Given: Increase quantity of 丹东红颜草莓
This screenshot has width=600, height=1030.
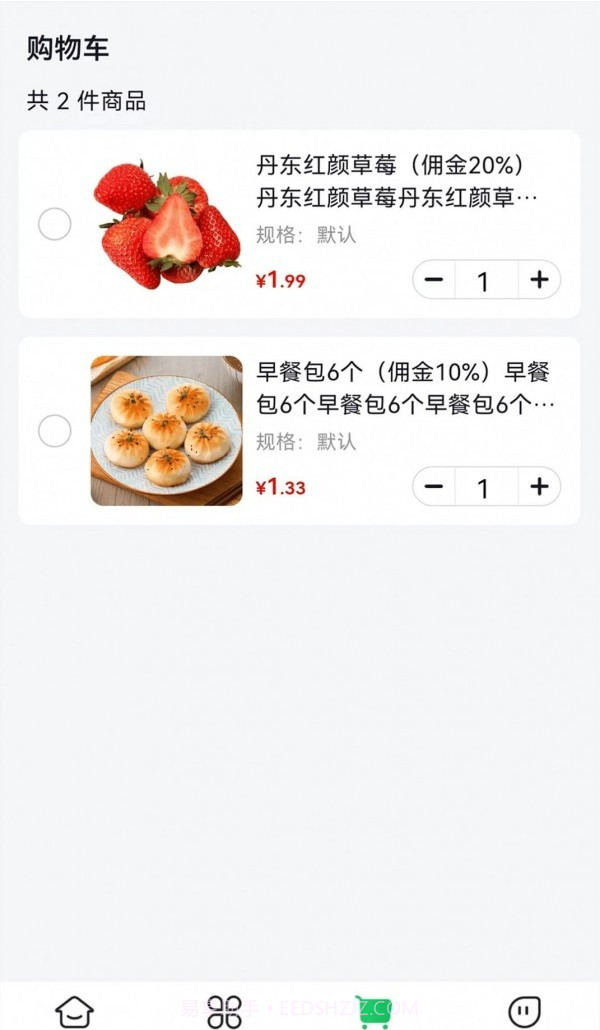Looking at the screenshot, I should [539, 280].
